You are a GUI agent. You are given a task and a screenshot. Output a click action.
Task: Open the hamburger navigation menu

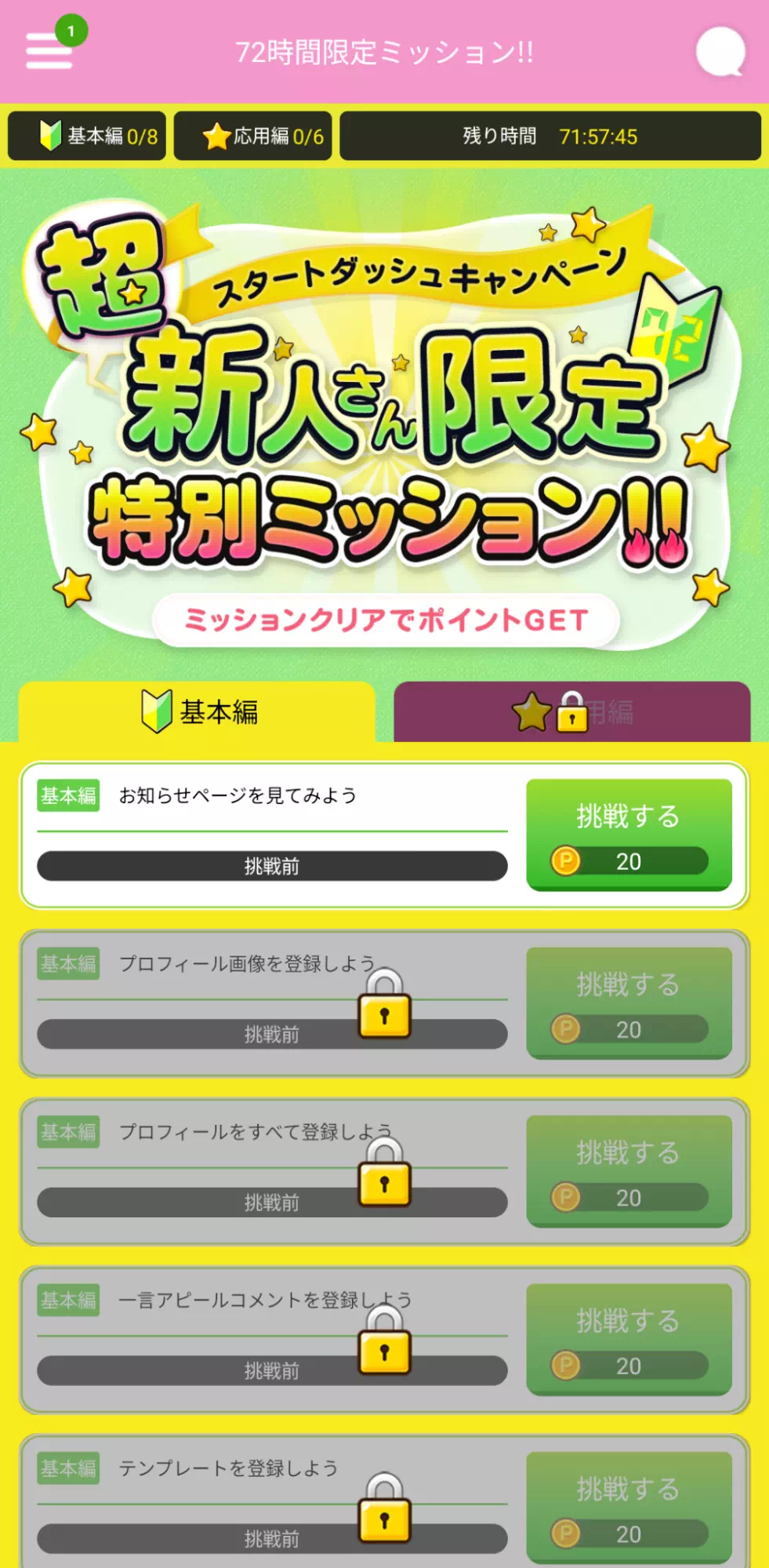point(49,52)
